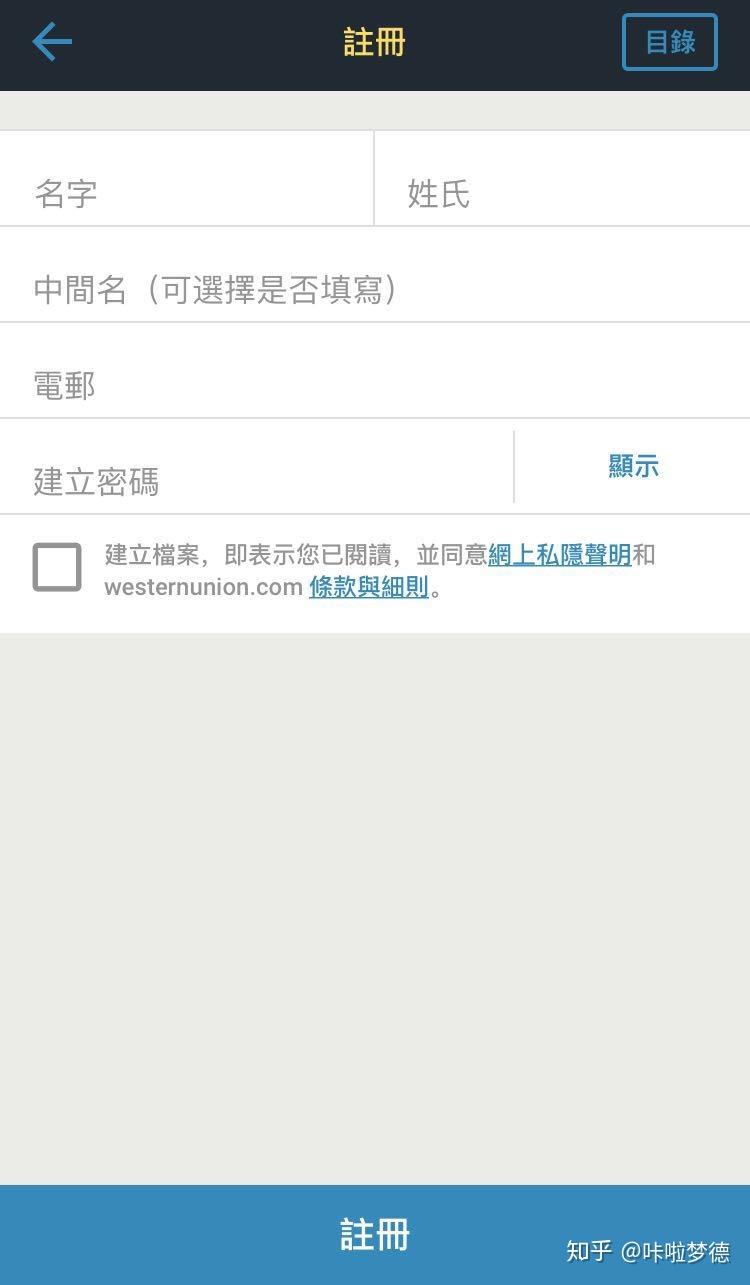Show password with 顯示

point(633,466)
